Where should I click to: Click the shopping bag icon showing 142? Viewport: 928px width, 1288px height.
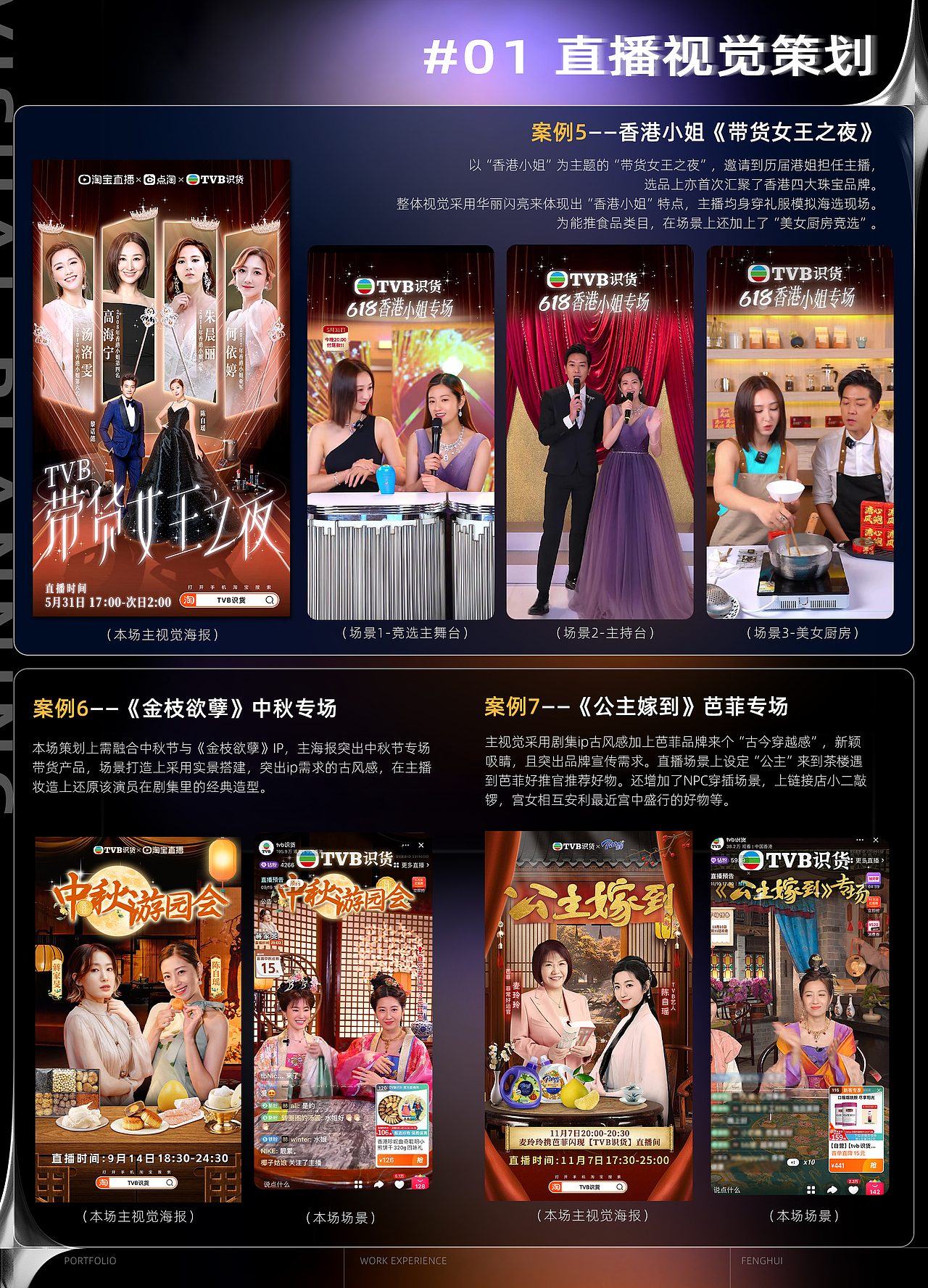(x=875, y=1189)
